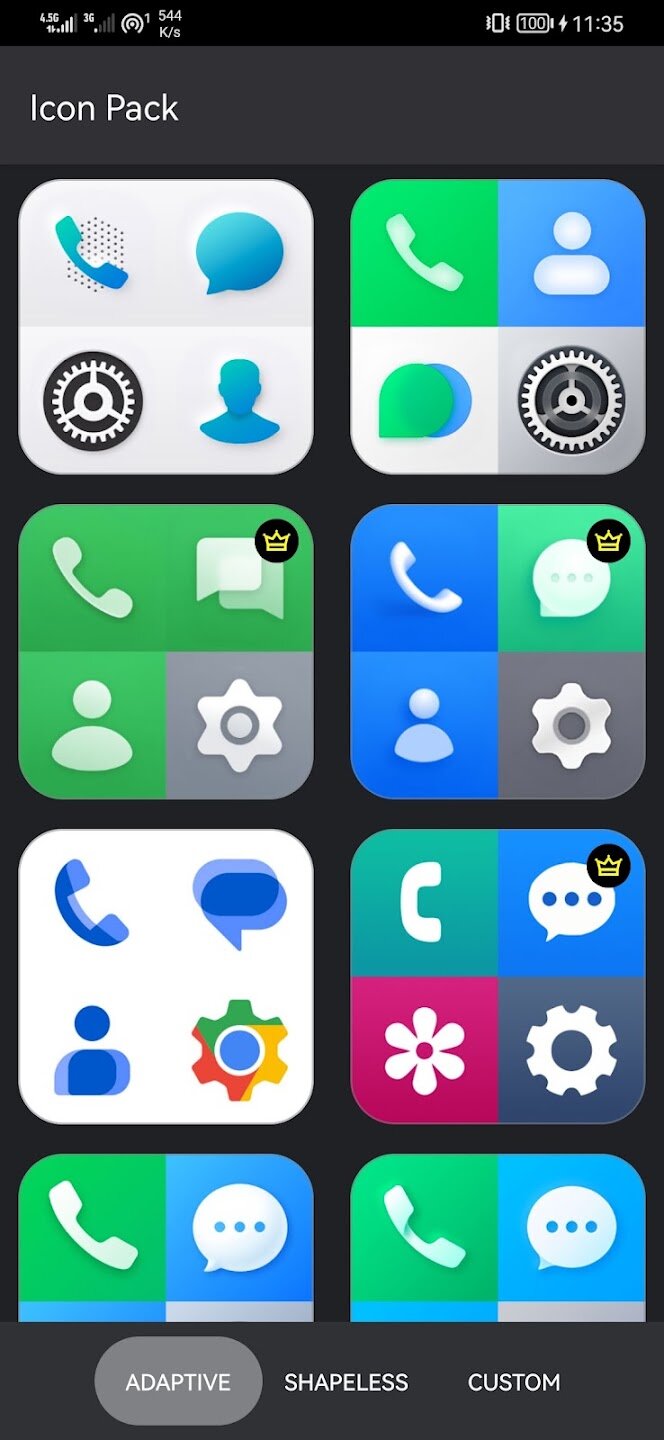This screenshot has width=664, height=1440.
Task: Open the CUSTOM tab
Action: click(x=514, y=1382)
